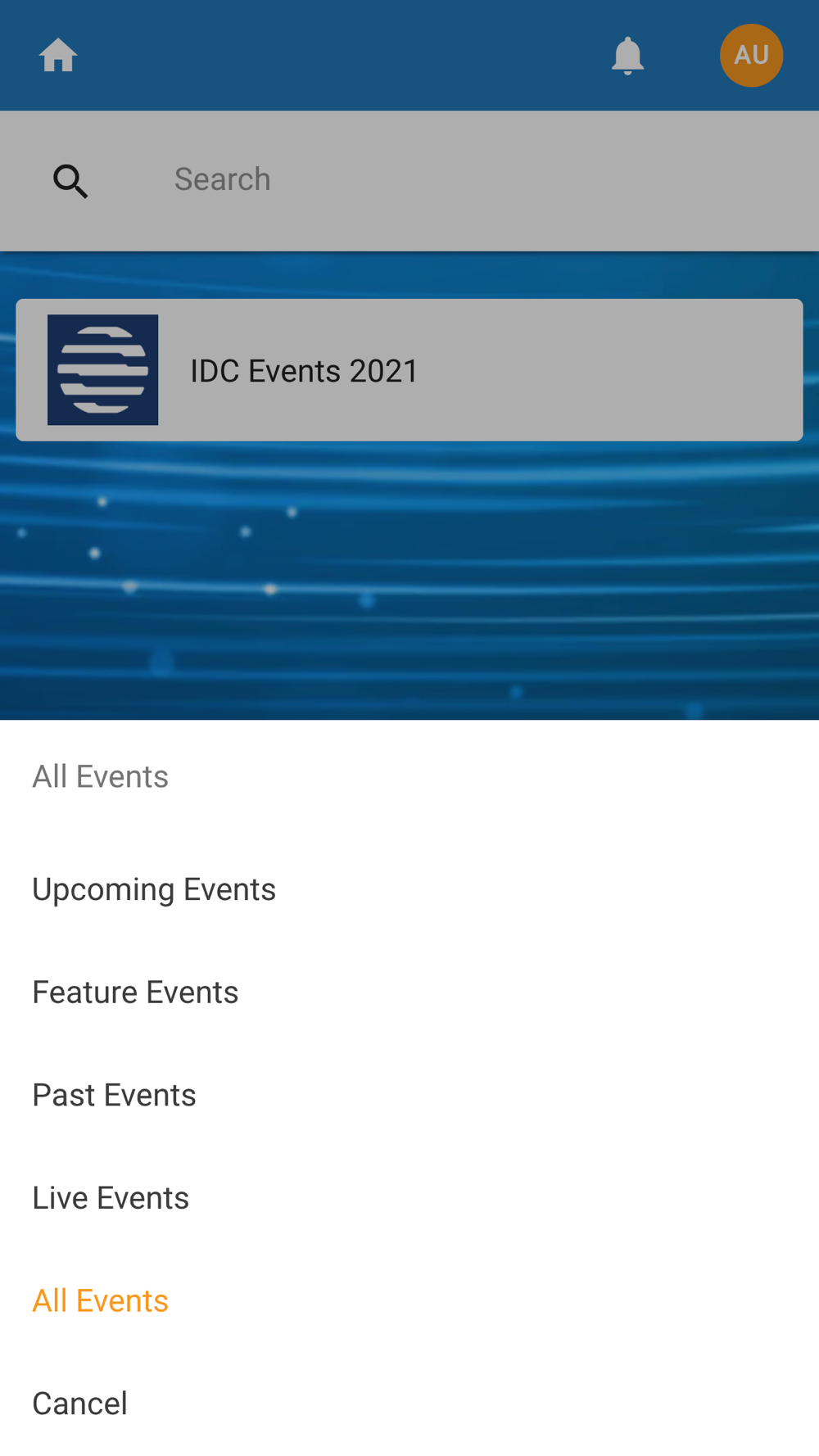
Task: Select Upcoming Events filter
Action: pyautogui.click(x=154, y=889)
